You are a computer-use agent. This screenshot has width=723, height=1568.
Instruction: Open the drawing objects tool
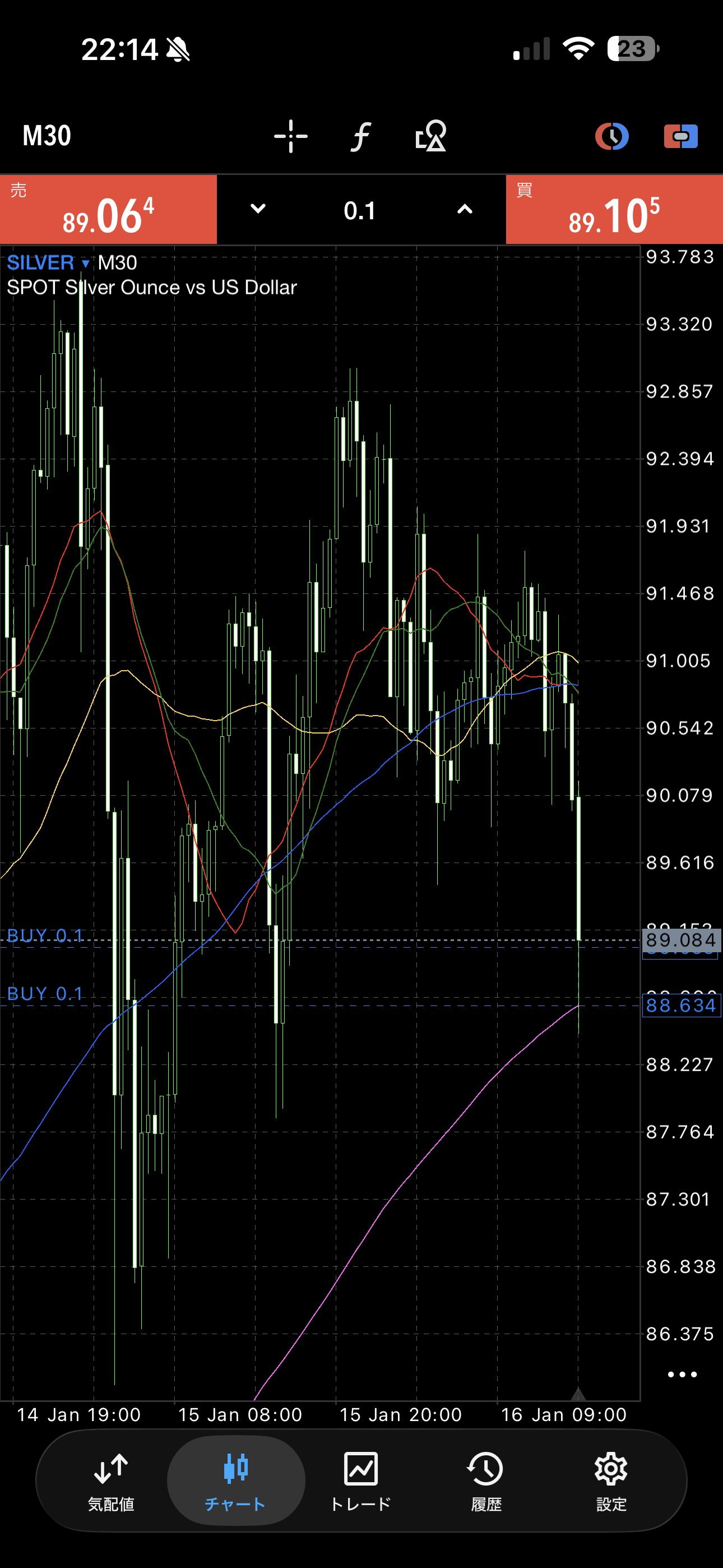click(431, 136)
